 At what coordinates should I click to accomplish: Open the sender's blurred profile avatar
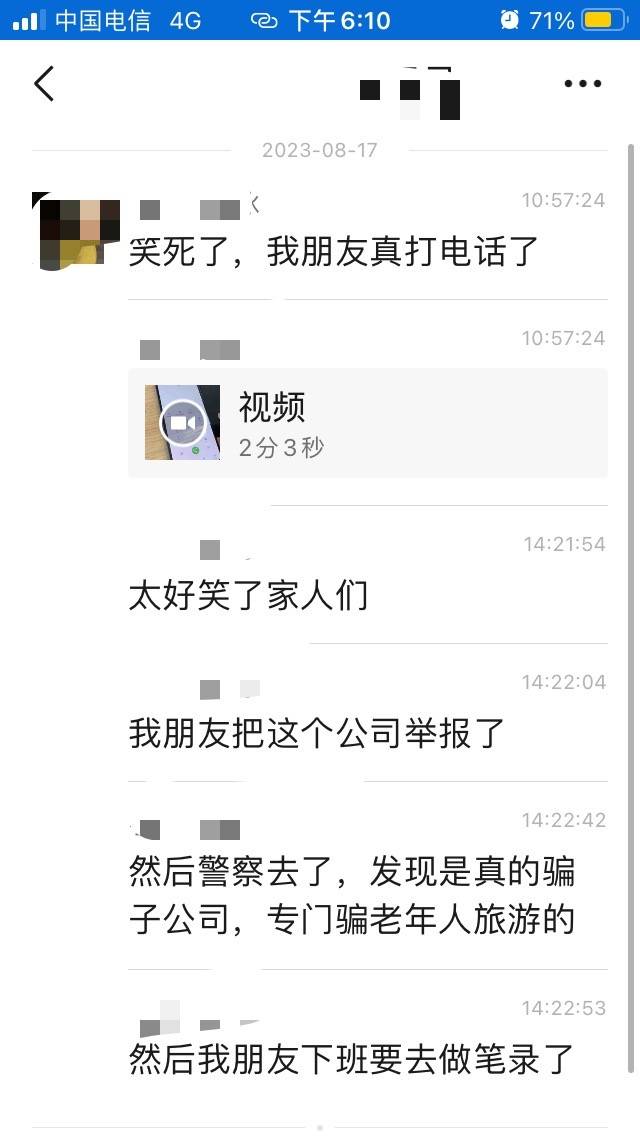point(76,232)
